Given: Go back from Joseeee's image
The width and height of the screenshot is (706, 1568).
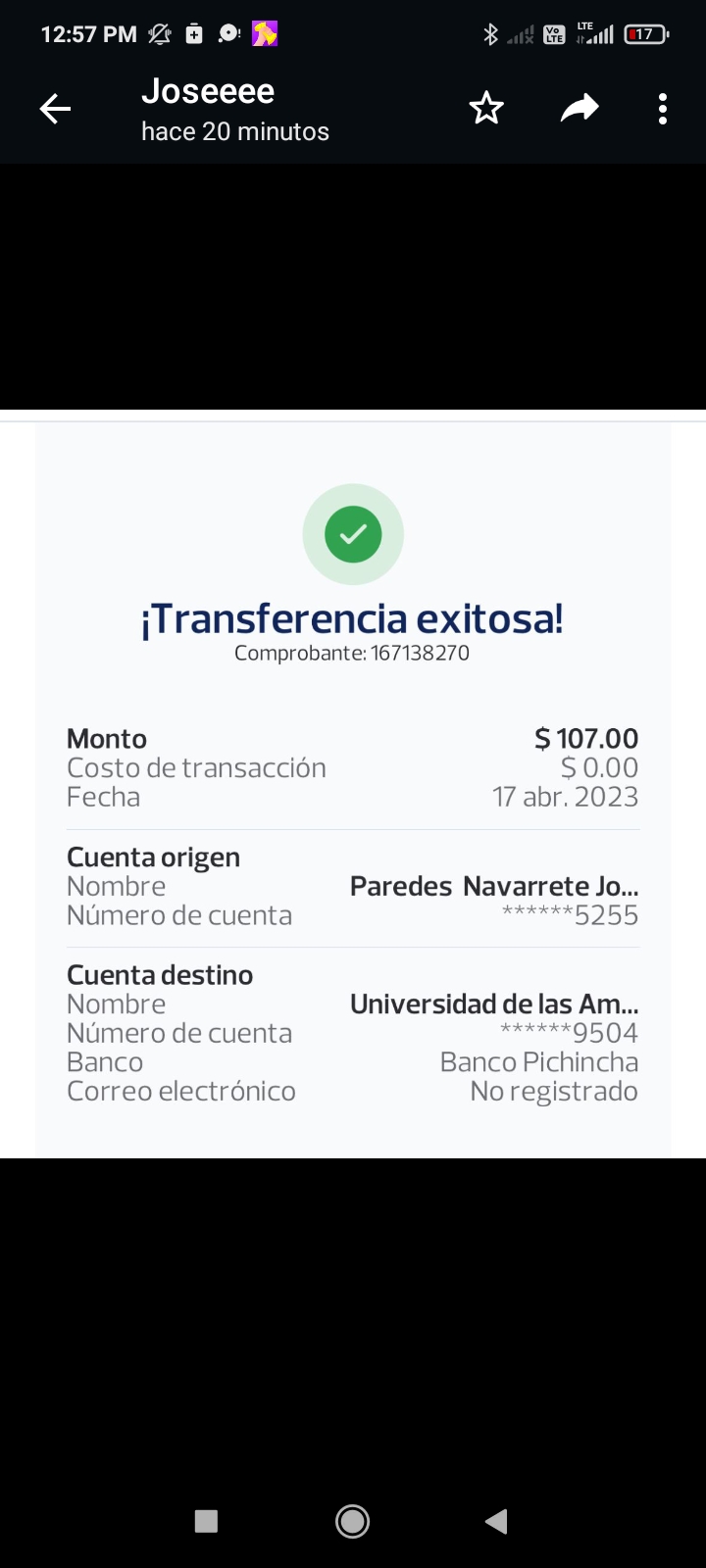Looking at the screenshot, I should point(55,109).
